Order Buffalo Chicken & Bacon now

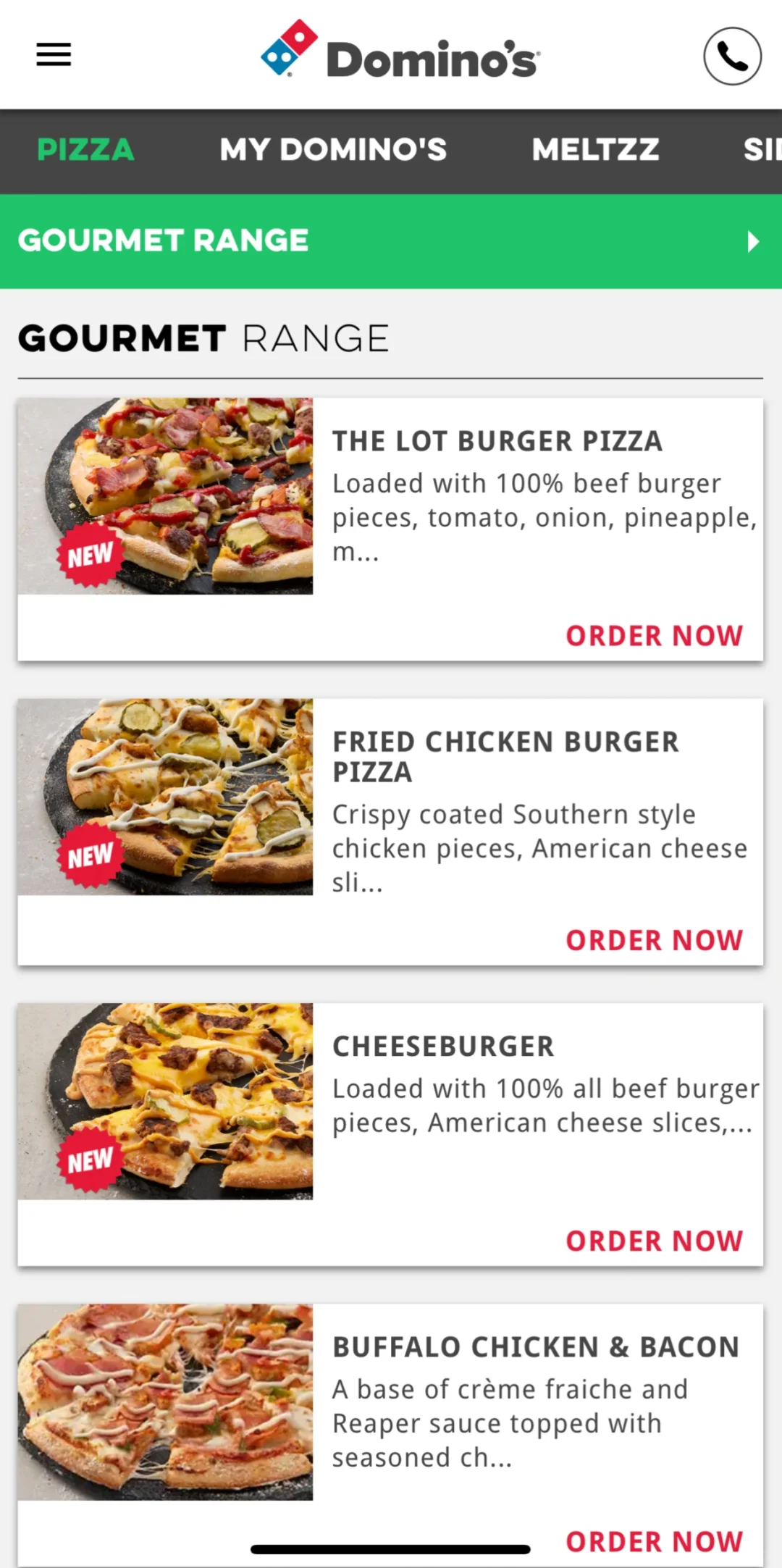pos(654,1541)
